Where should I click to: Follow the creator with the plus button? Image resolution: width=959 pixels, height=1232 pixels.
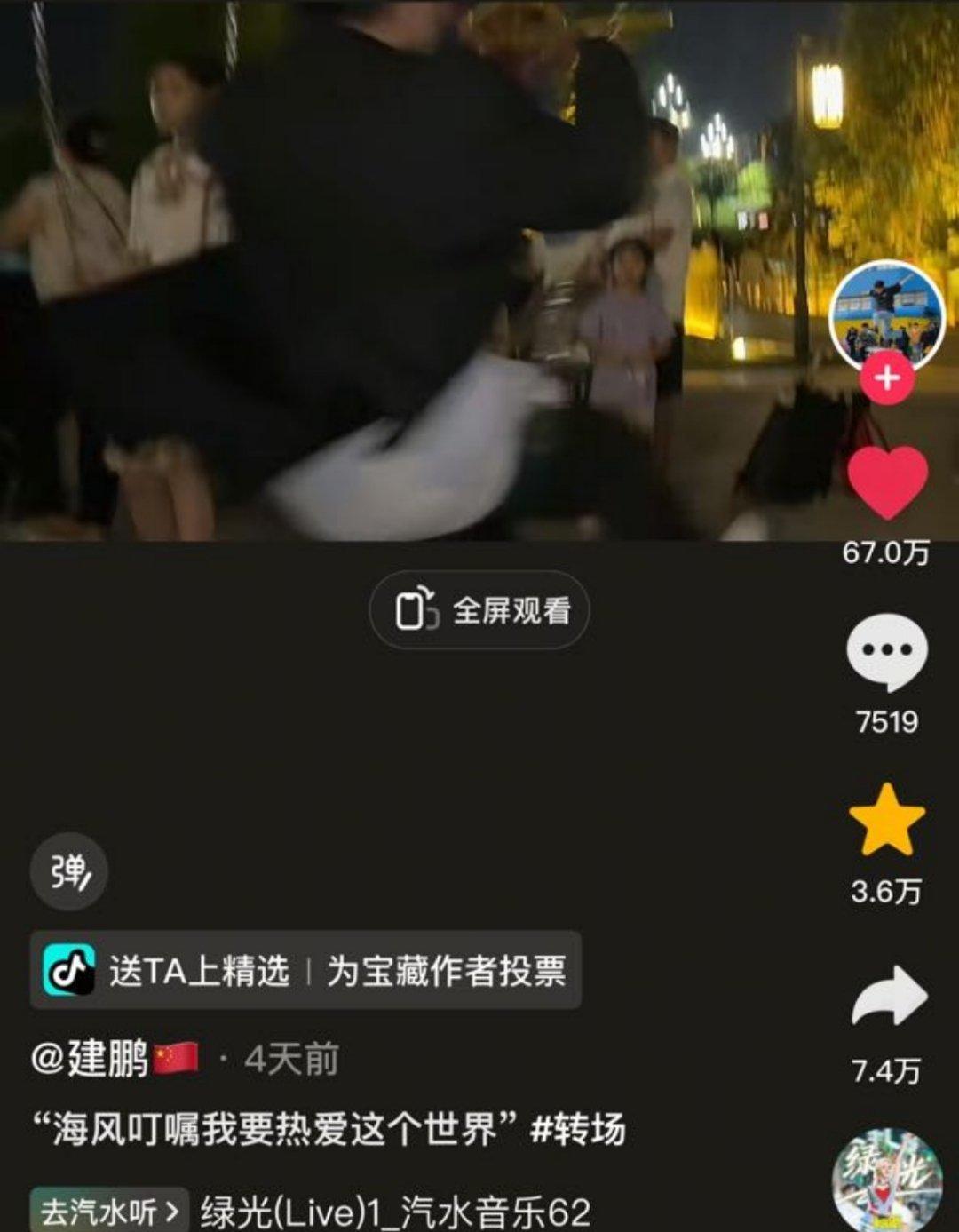click(886, 378)
